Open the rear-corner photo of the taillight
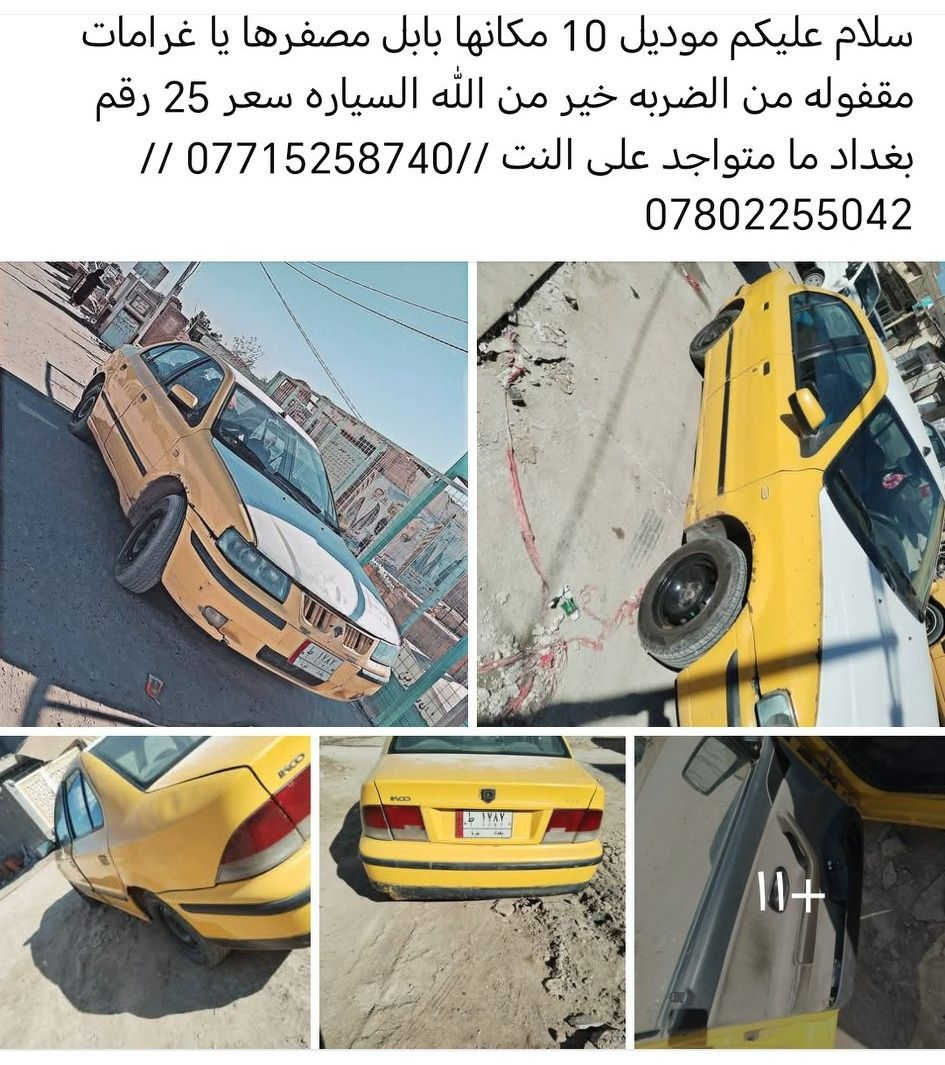Image resolution: width=945 pixels, height=1065 pixels. point(155,891)
